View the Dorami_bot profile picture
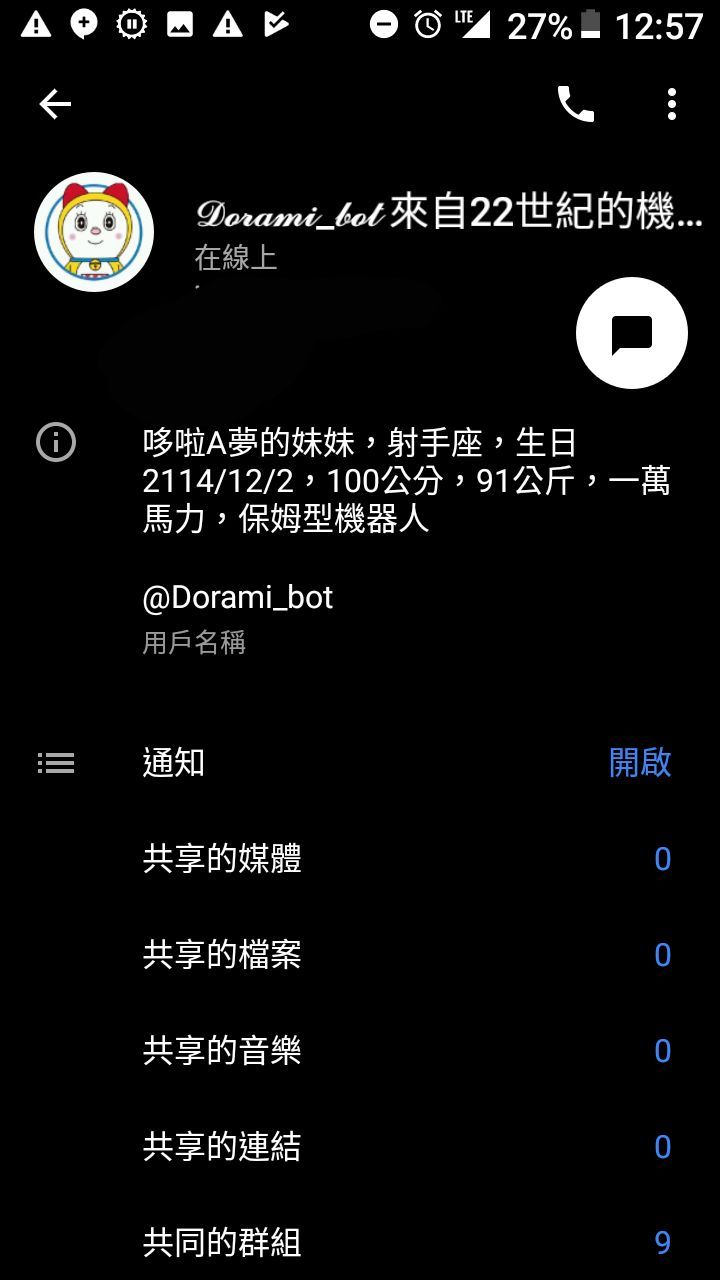720x1280 pixels. click(x=94, y=232)
